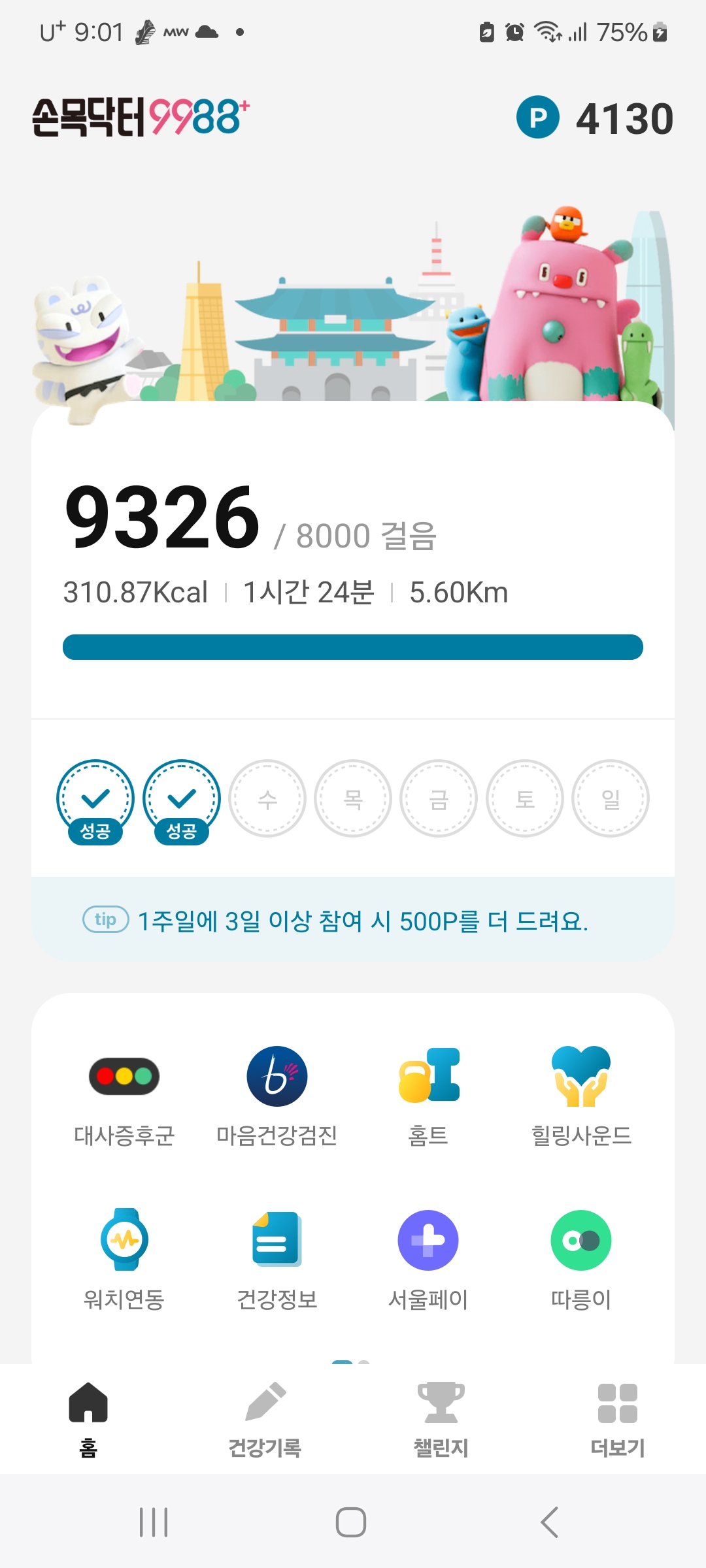The image size is (706, 1568).
Task: Select the 홈 tab
Action: pyautogui.click(x=88, y=1419)
